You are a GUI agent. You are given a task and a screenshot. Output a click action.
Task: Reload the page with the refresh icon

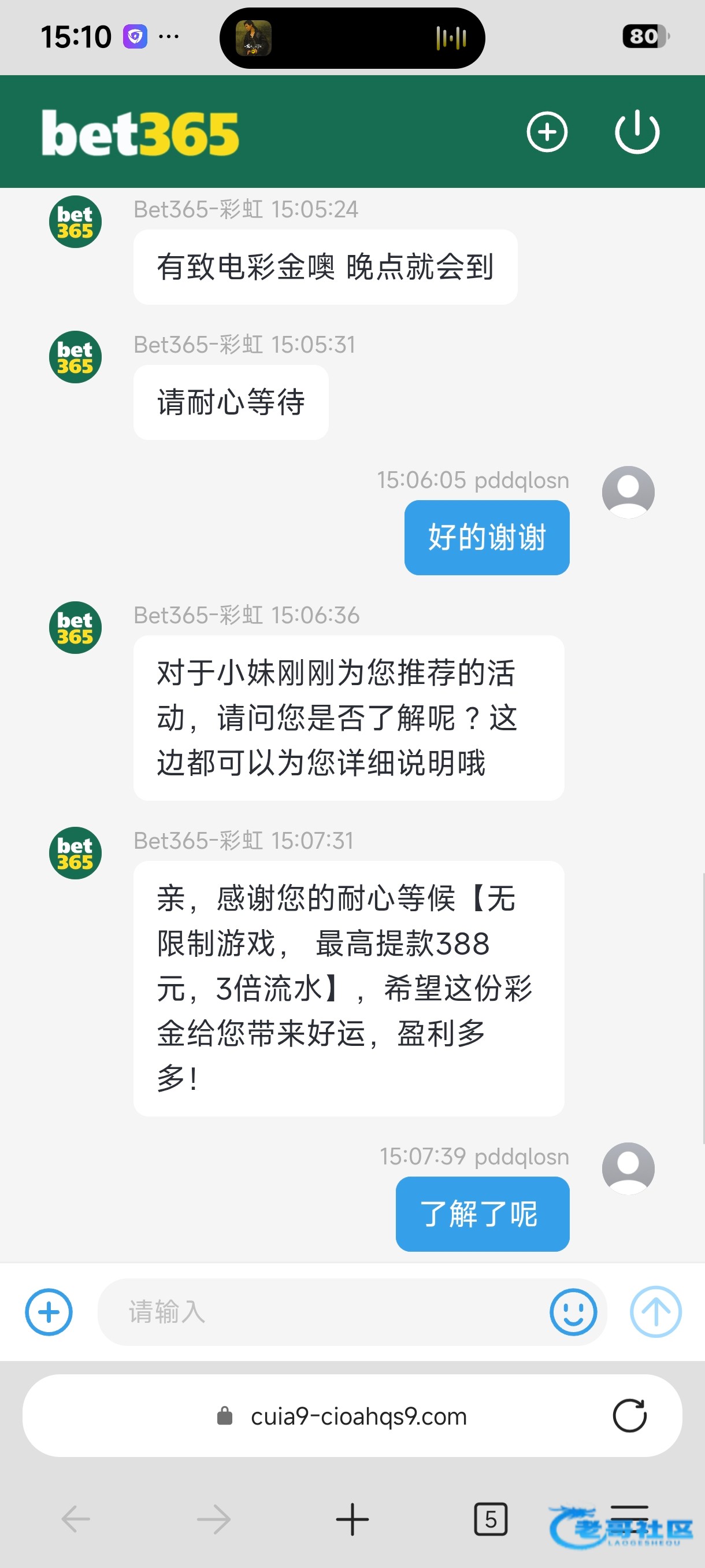point(629,1415)
